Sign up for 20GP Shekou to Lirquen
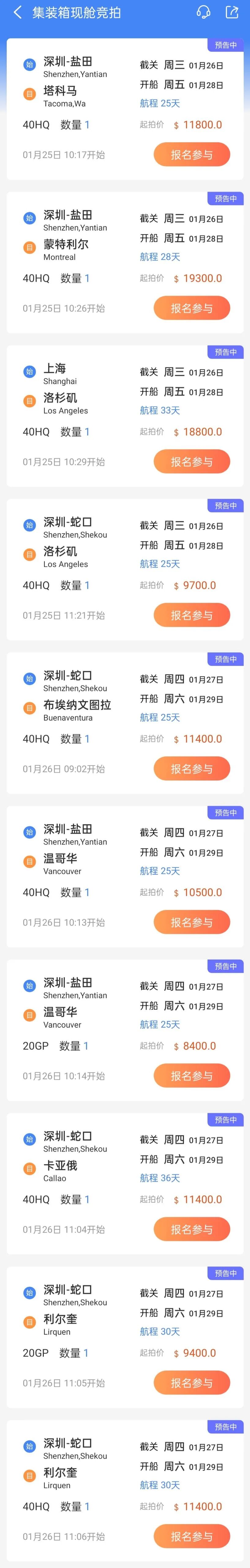 (x=192, y=1382)
